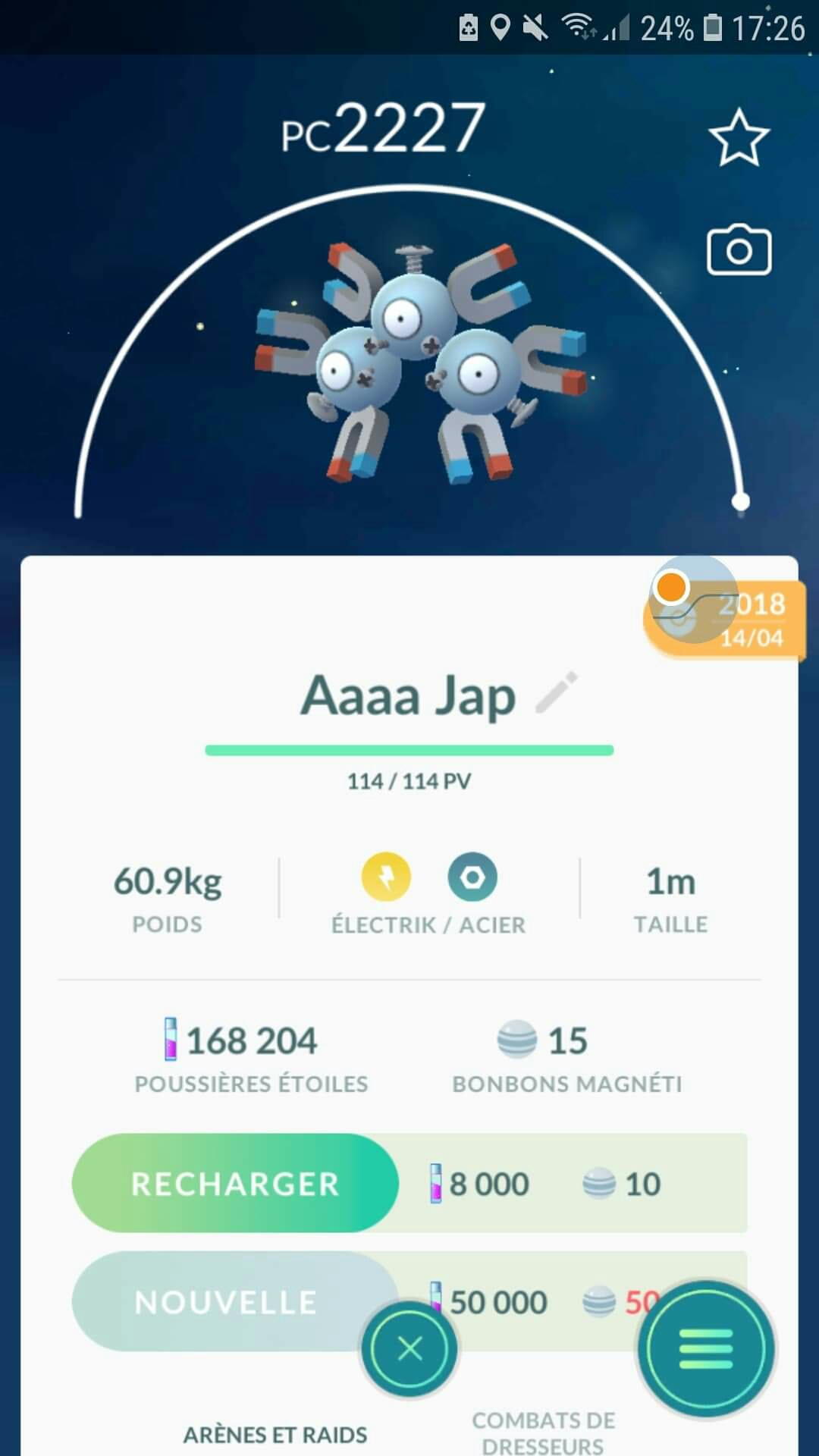
Task: Switch to Combats de Dresseurs tab
Action: (x=543, y=1432)
